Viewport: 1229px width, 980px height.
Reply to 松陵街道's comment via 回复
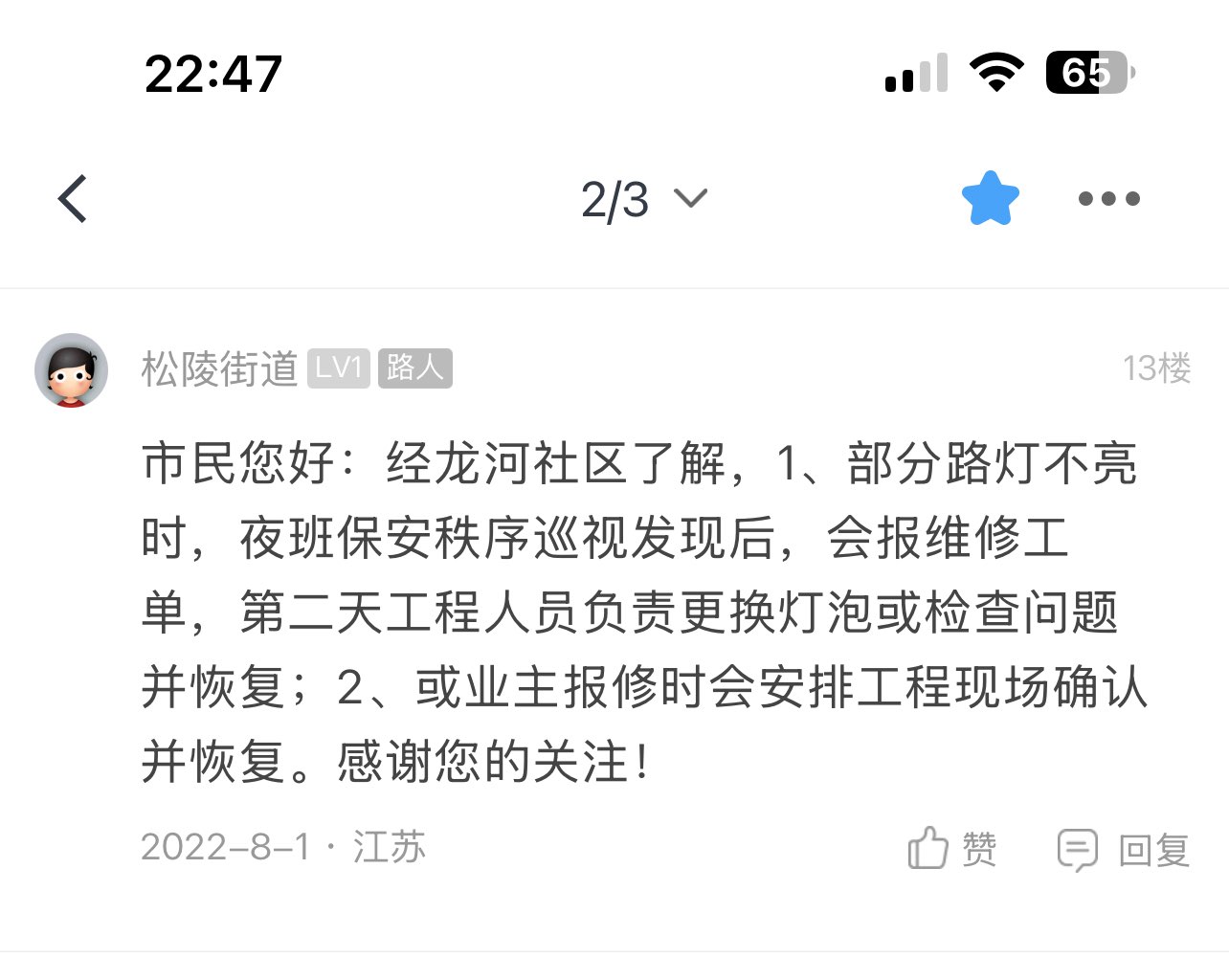point(1124,849)
